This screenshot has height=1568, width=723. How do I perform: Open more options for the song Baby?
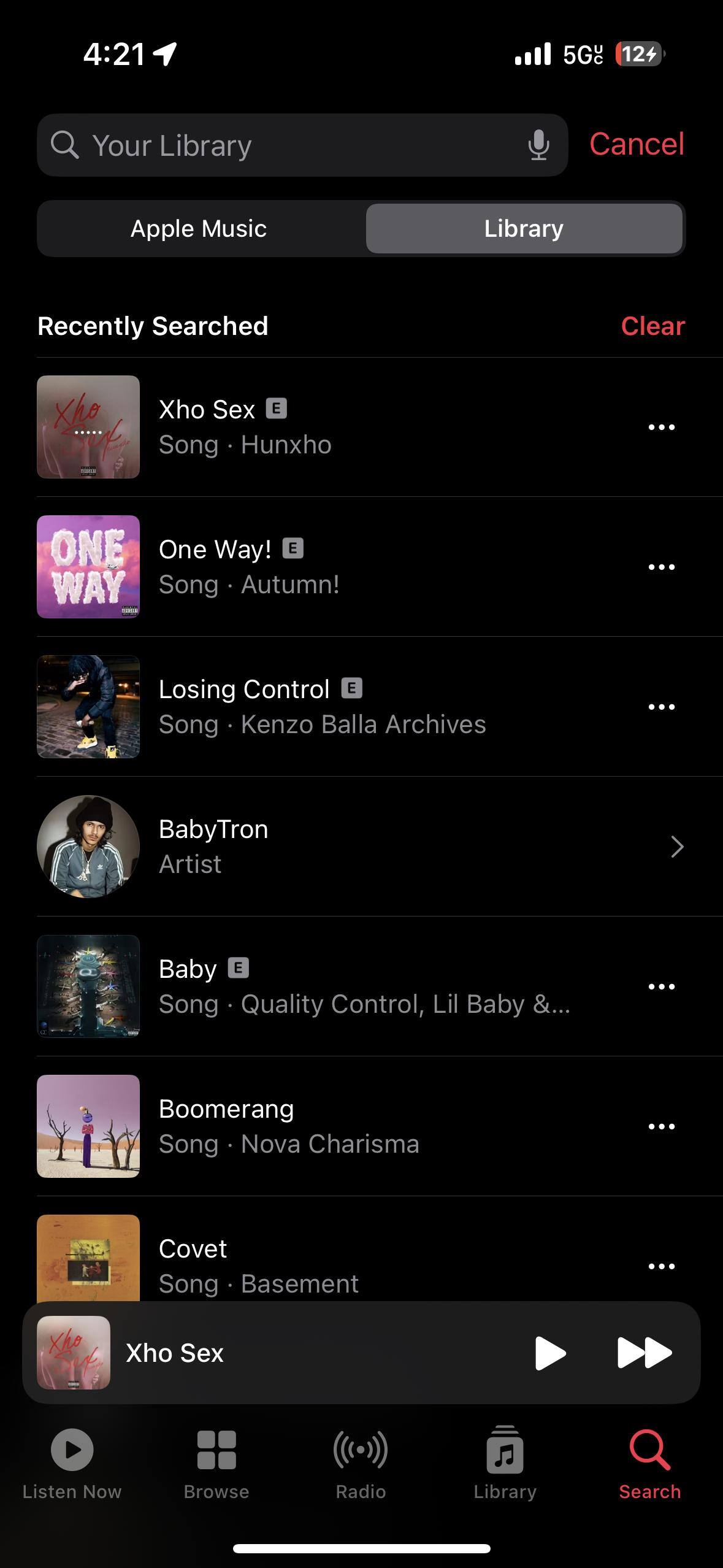coord(661,986)
